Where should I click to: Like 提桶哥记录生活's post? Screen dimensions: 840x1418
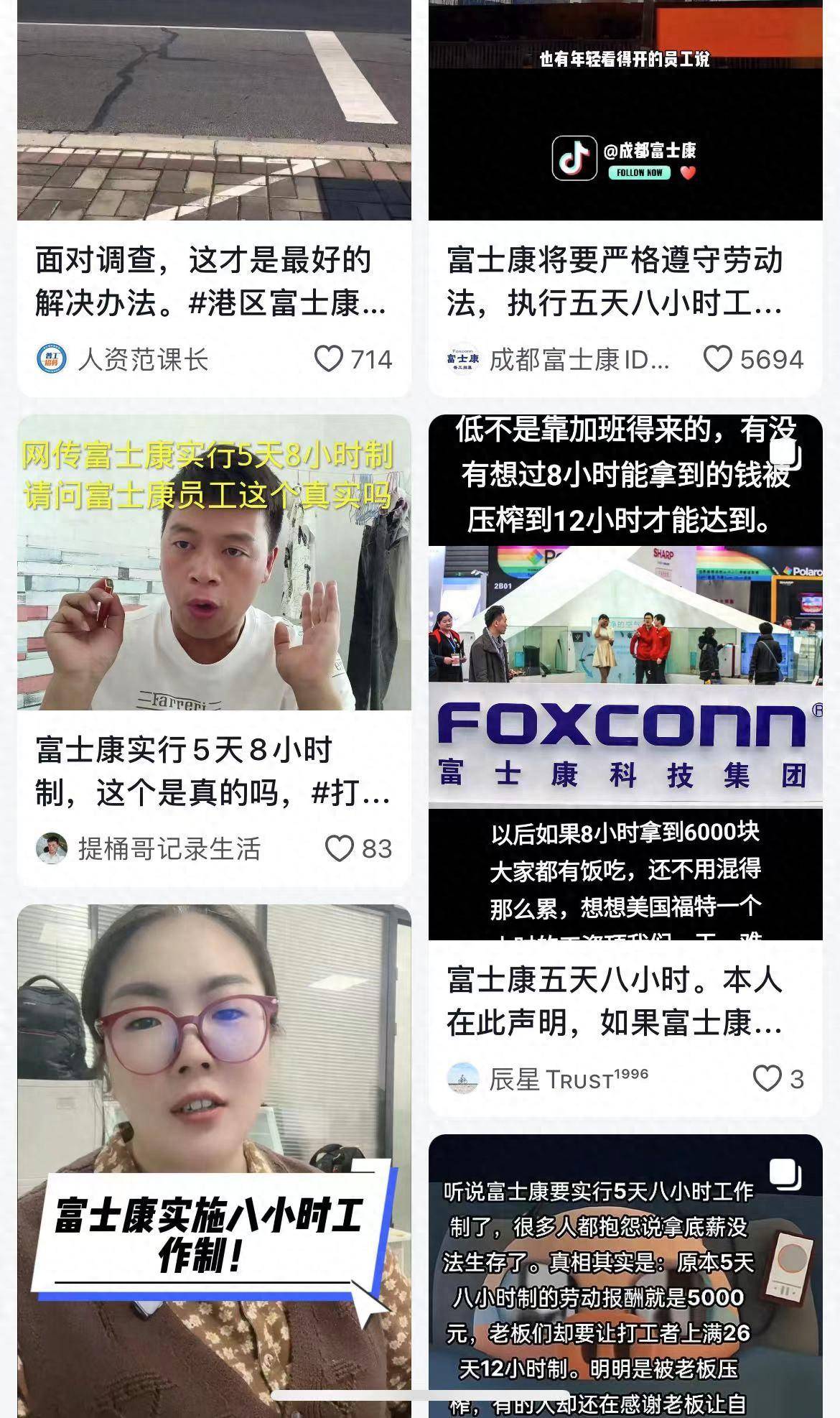click(340, 848)
